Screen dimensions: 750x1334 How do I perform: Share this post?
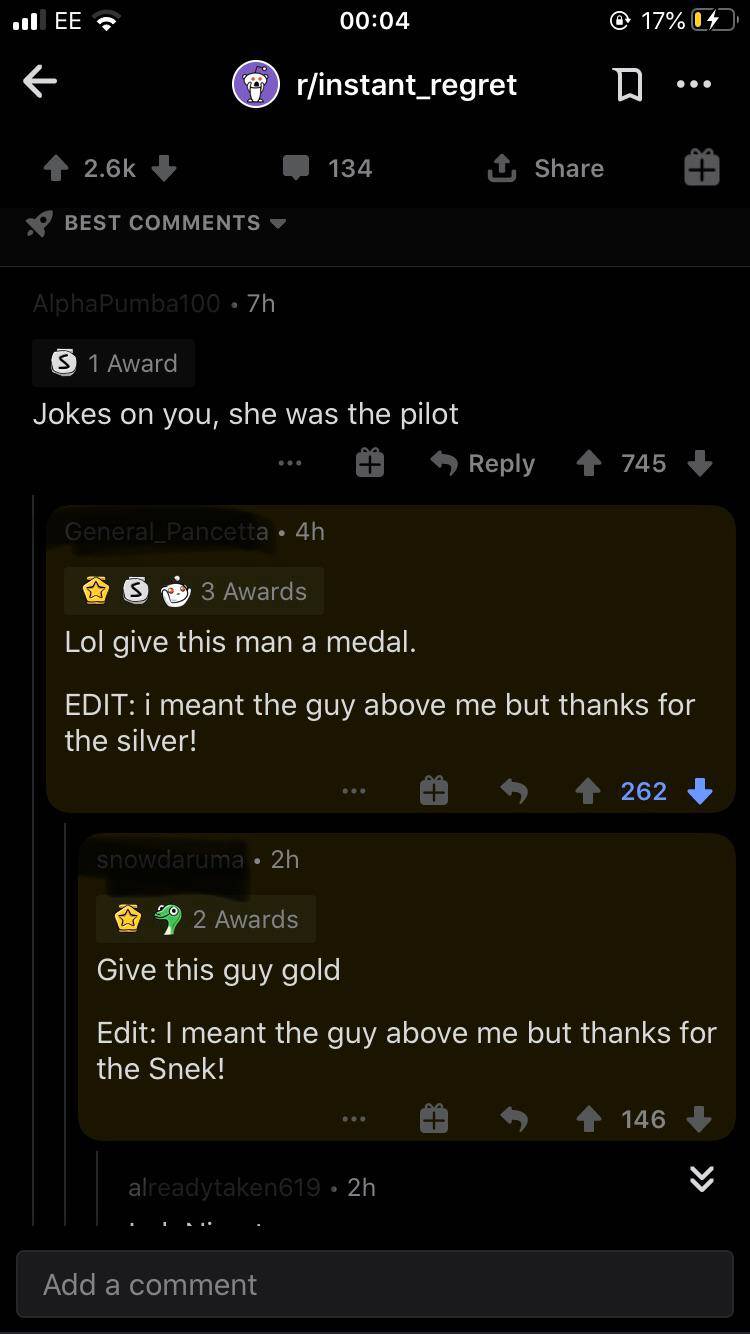coord(545,168)
